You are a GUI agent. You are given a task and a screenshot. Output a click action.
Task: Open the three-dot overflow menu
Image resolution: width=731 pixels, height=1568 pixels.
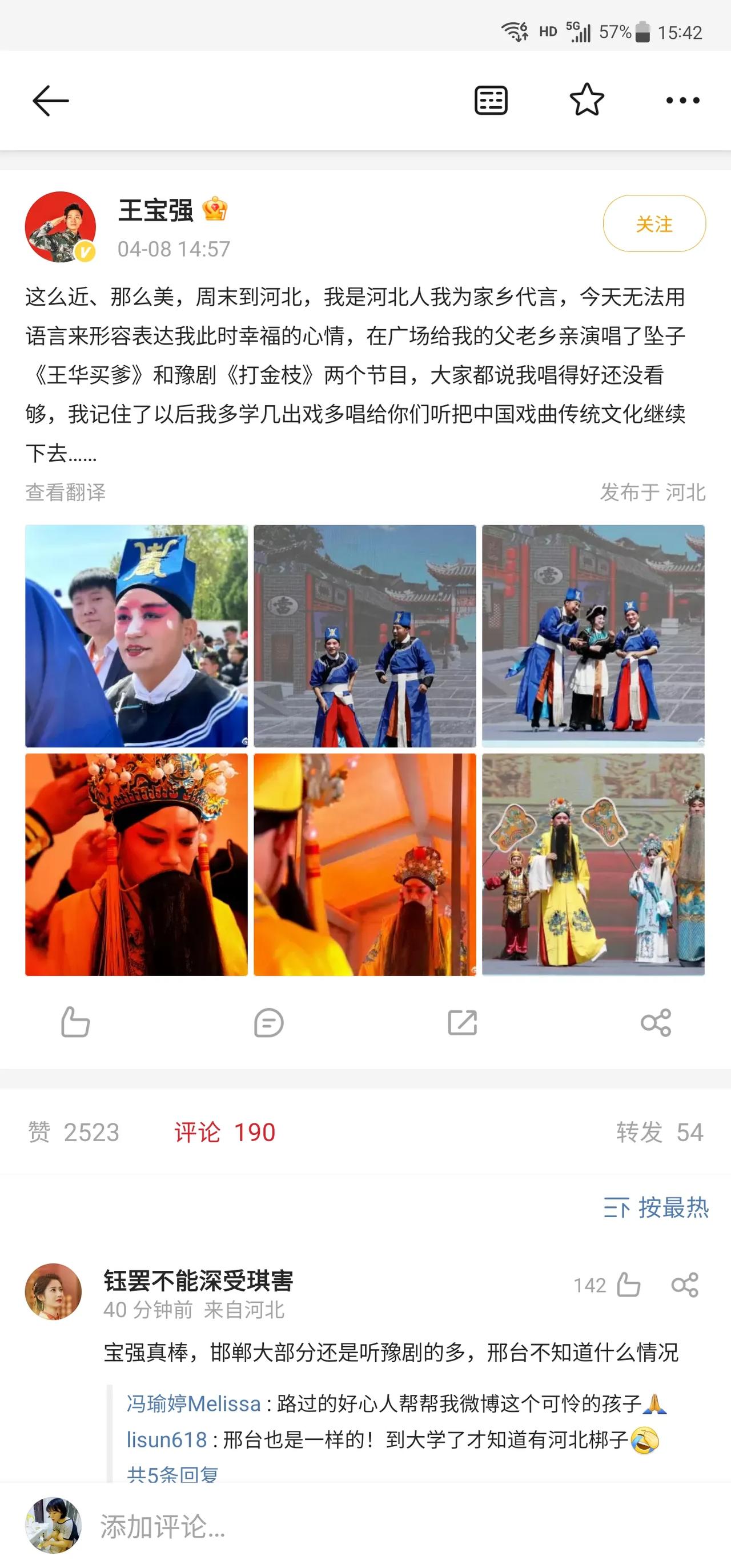pos(682,101)
